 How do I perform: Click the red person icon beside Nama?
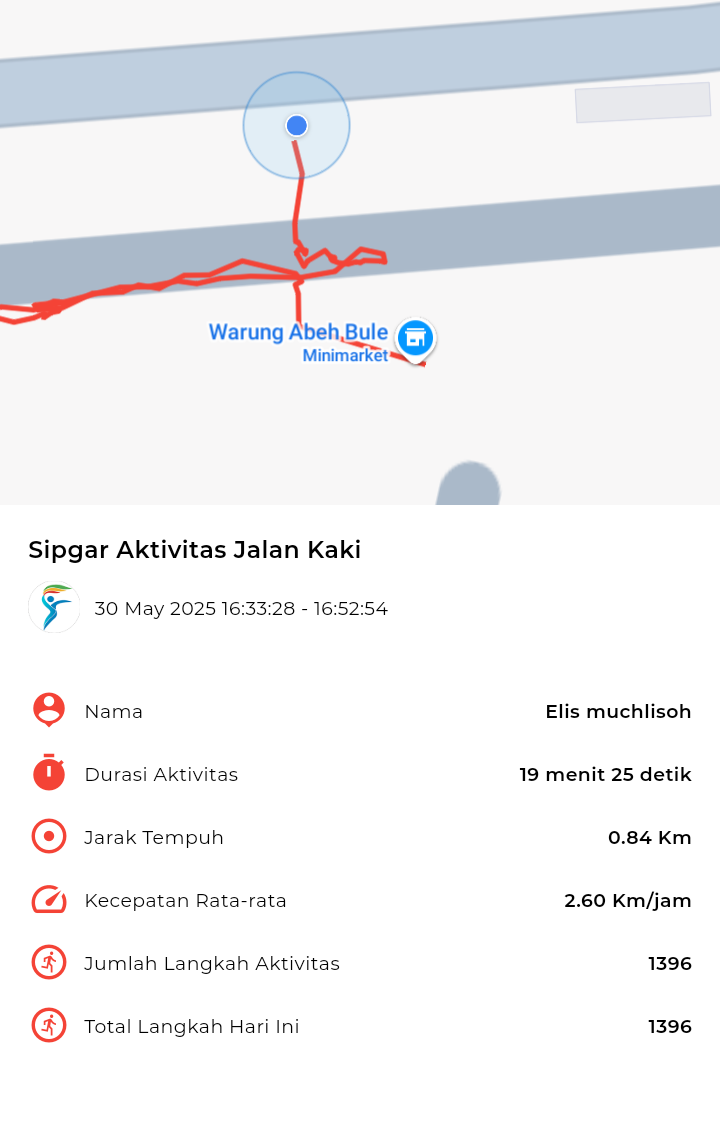pyautogui.click(x=48, y=711)
